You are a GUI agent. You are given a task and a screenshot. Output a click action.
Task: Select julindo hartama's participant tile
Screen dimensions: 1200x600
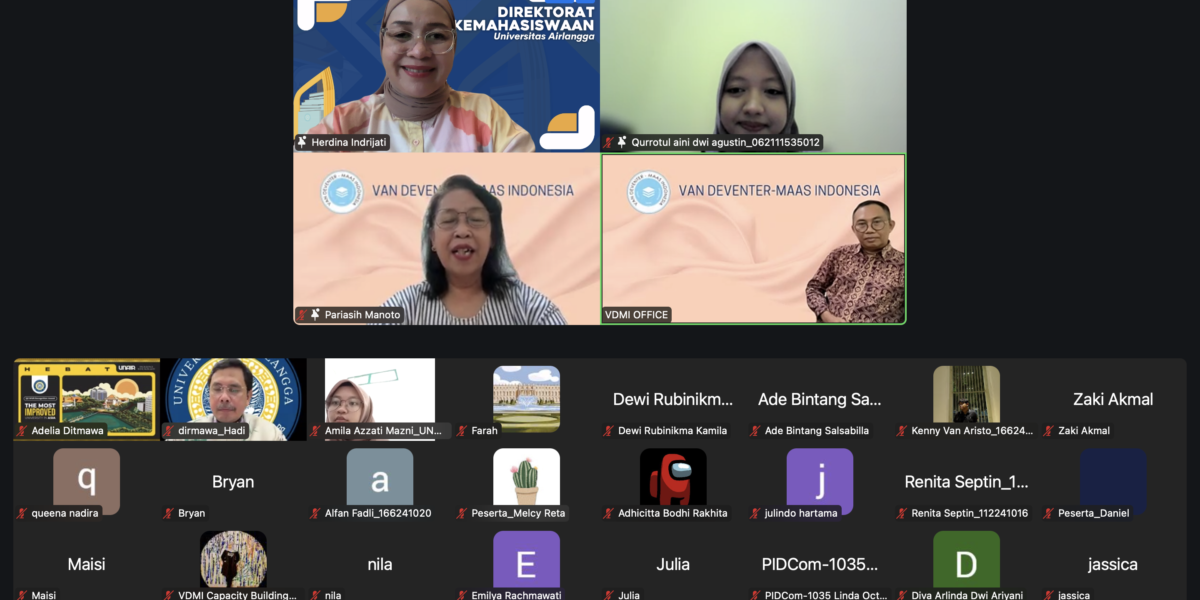[819, 482]
